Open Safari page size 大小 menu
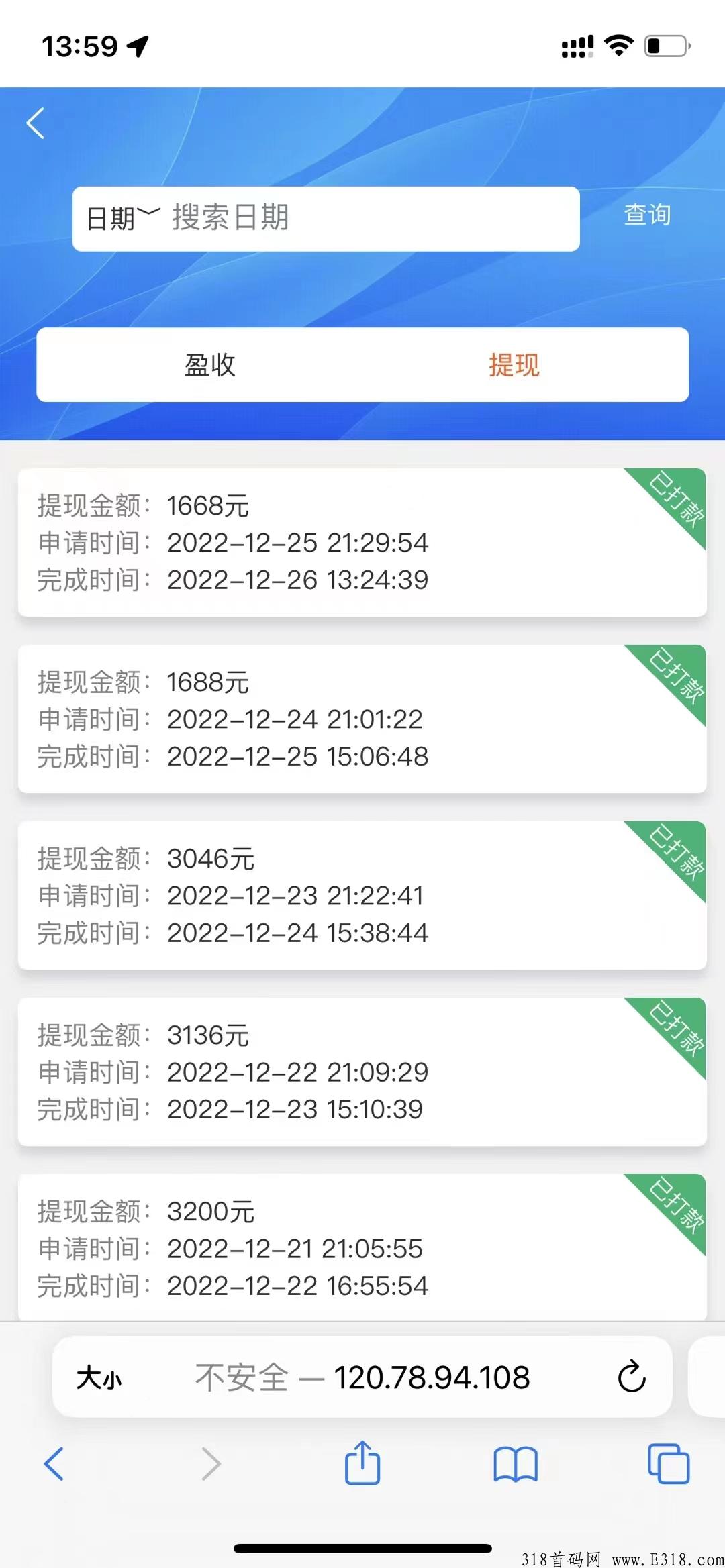Image resolution: width=725 pixels, height=1568 pixels. [99, 1378]
